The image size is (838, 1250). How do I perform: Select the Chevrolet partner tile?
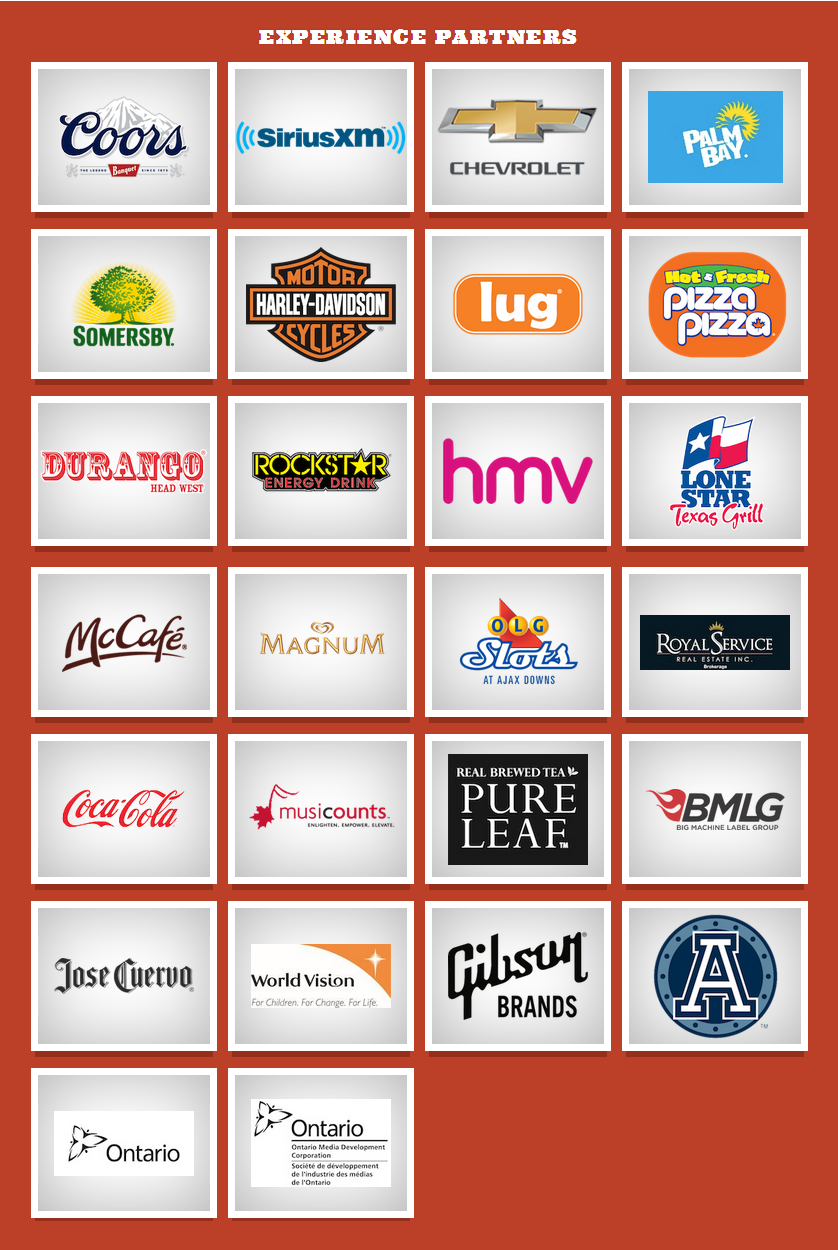[x=518, y=137]
